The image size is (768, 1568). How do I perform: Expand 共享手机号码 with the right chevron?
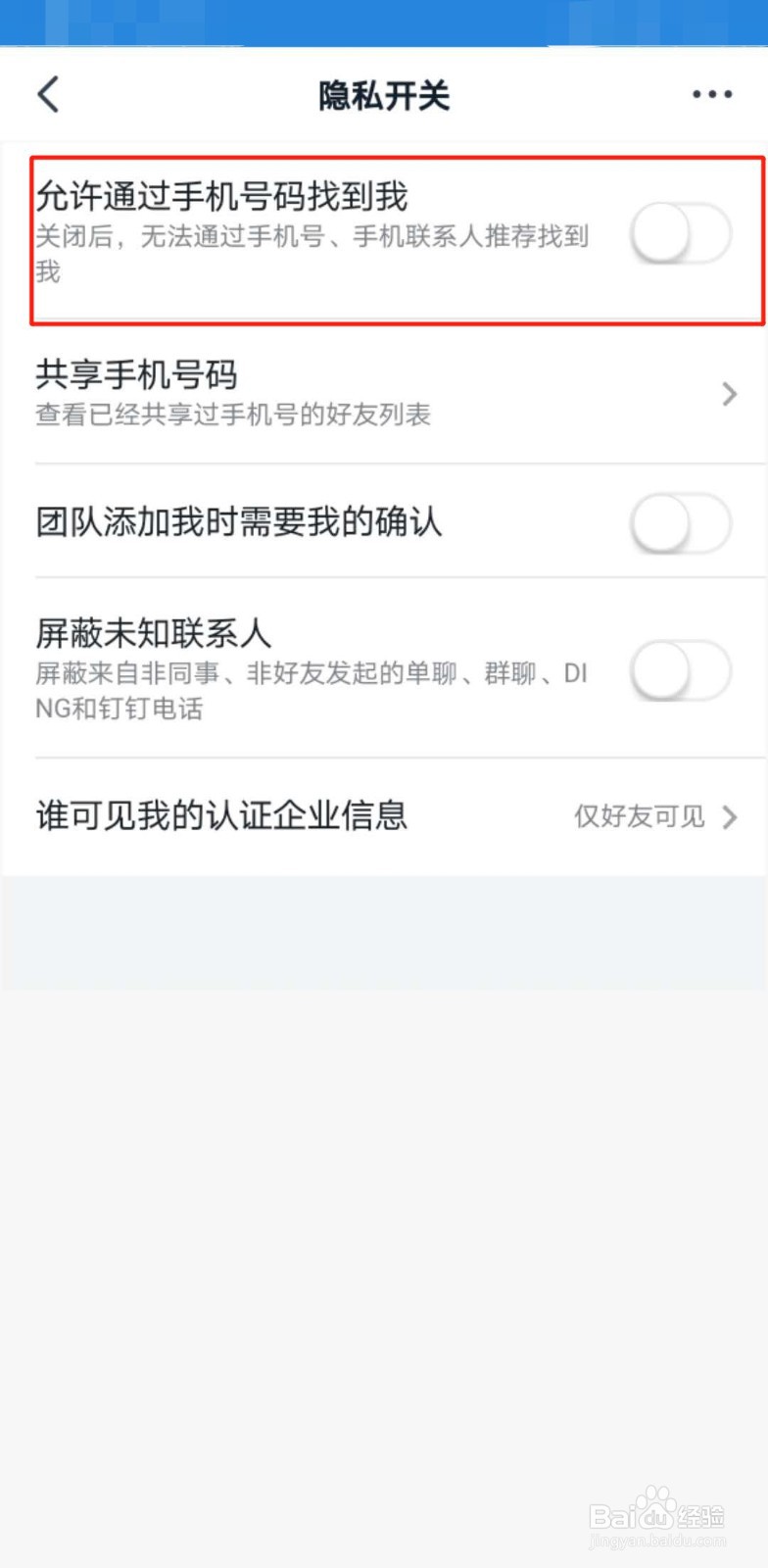pos(729,394)
